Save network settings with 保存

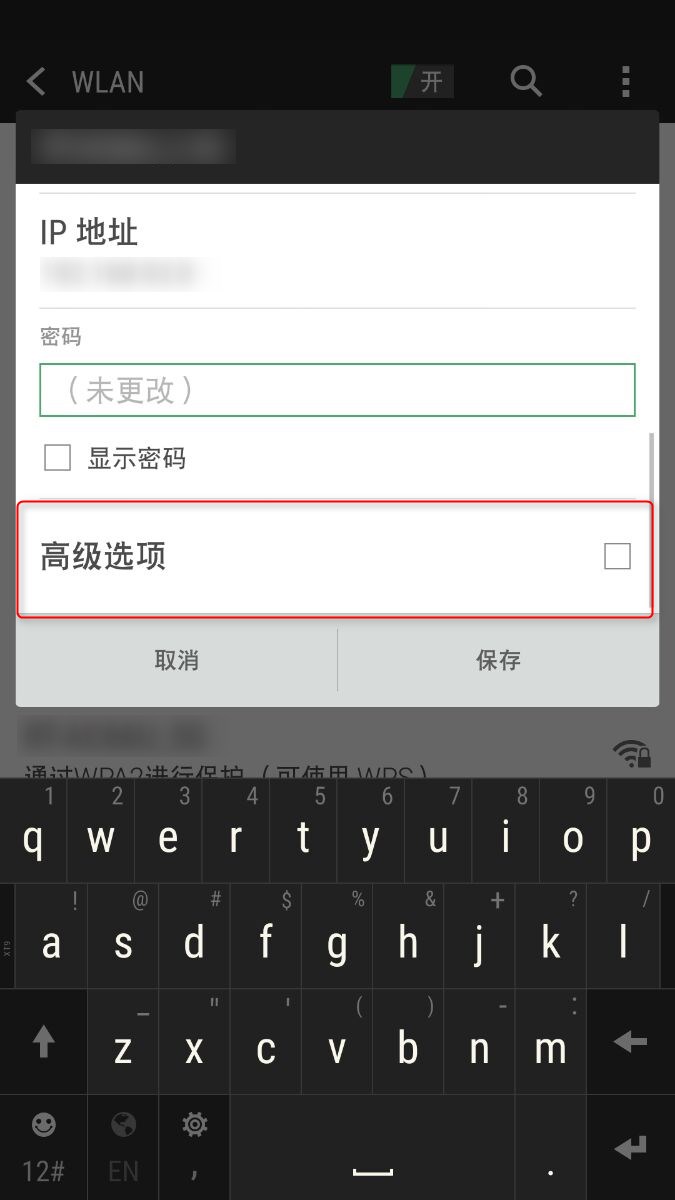(x=498, y=660)
